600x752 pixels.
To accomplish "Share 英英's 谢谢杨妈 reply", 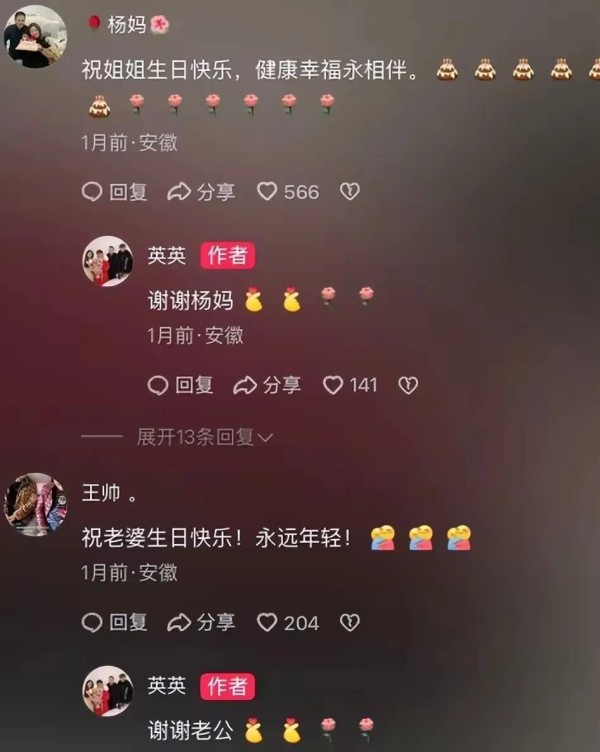I will point(268,384).
